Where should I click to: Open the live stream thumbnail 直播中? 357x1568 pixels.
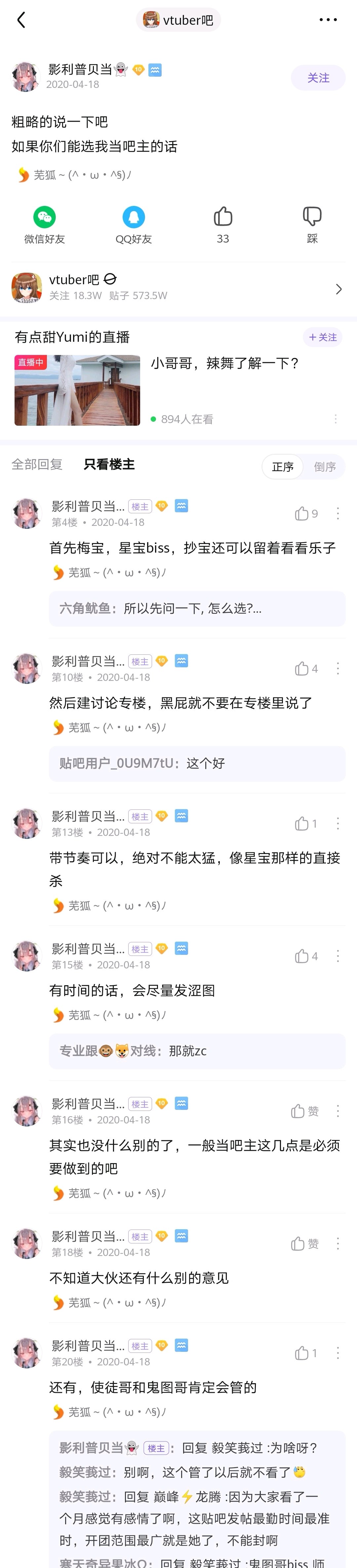77,390
